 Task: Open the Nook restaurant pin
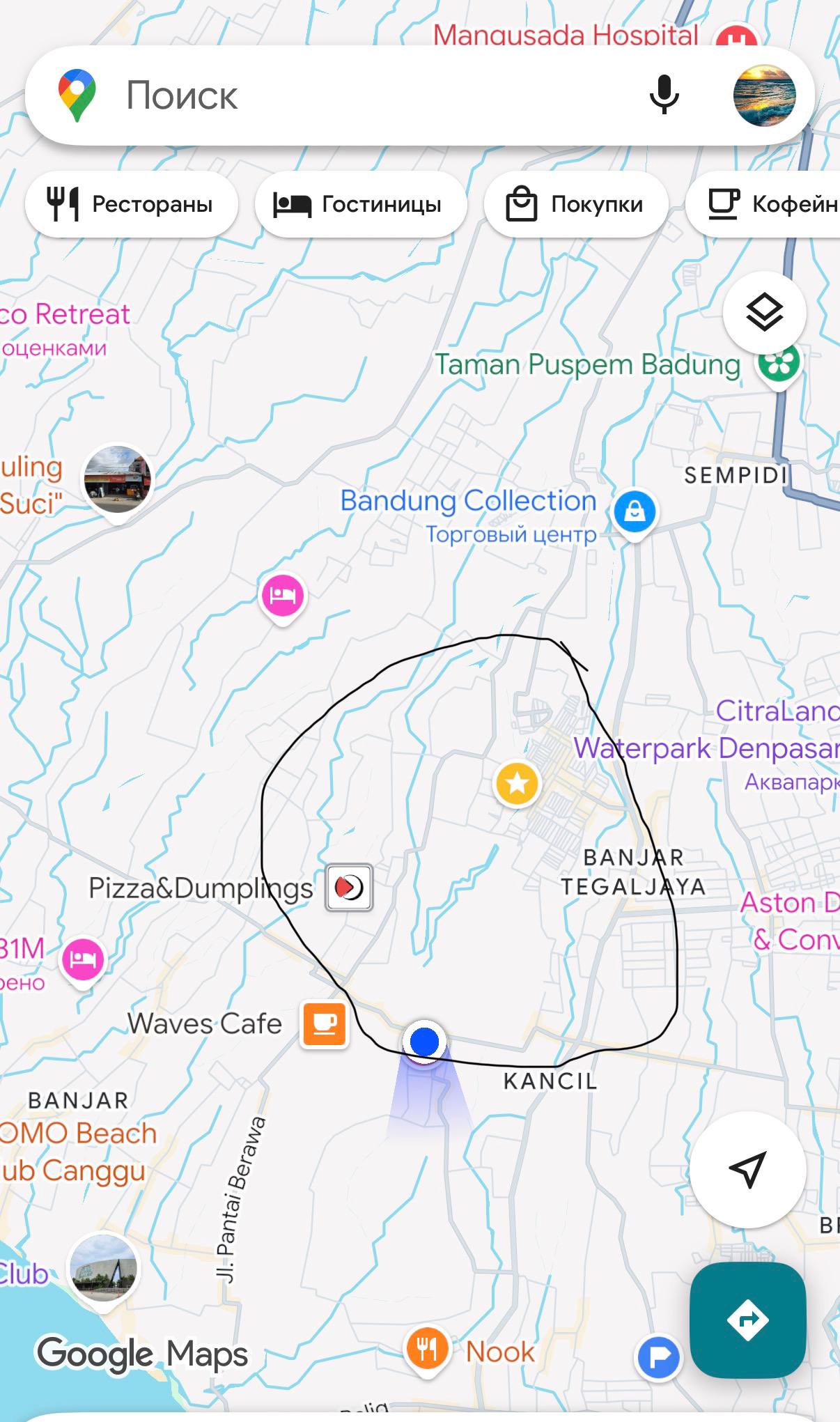click(x=426, y=1350)
